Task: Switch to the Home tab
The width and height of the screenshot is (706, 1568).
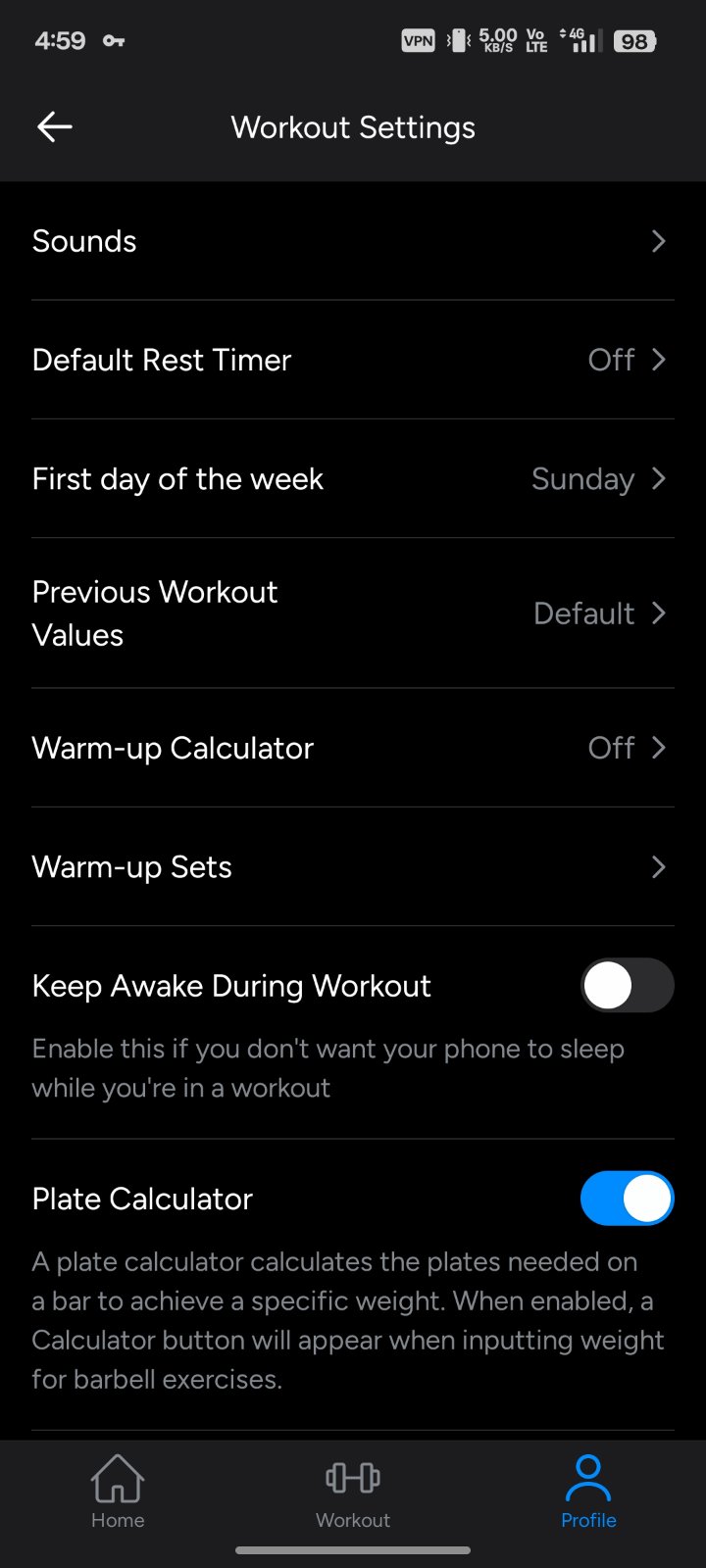Action: 118,1492
